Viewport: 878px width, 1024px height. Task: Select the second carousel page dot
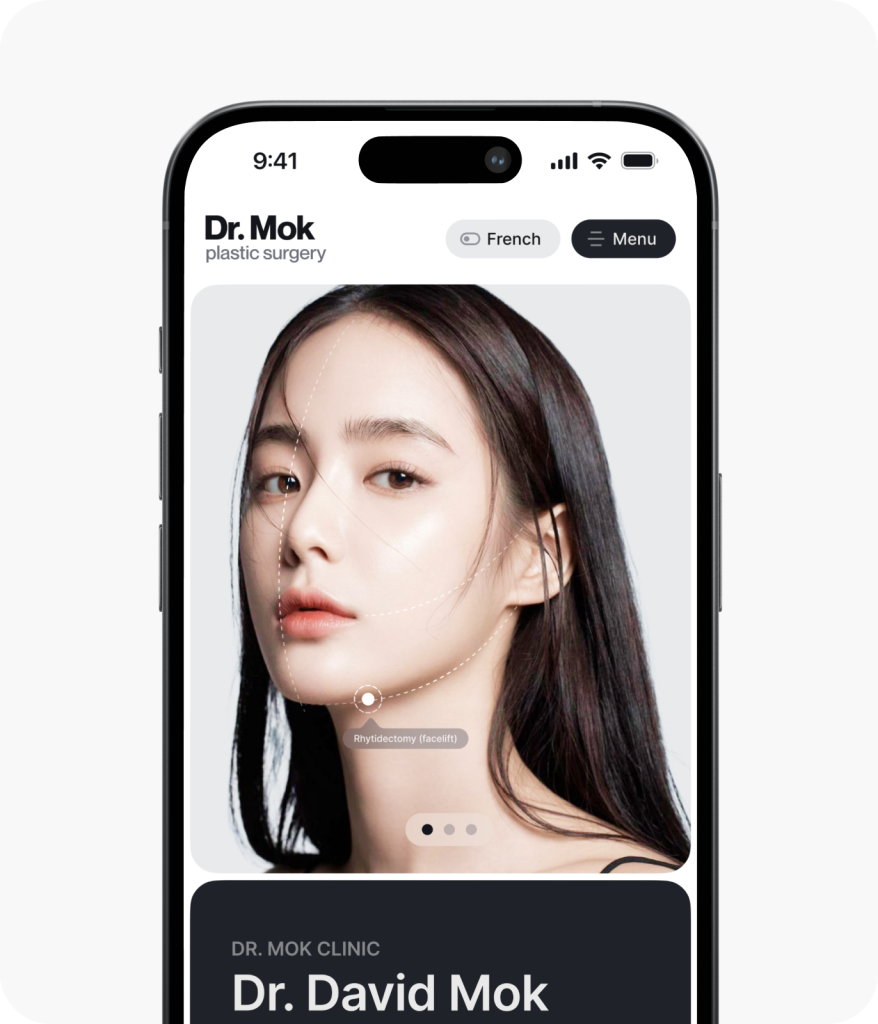click(449, 829)
